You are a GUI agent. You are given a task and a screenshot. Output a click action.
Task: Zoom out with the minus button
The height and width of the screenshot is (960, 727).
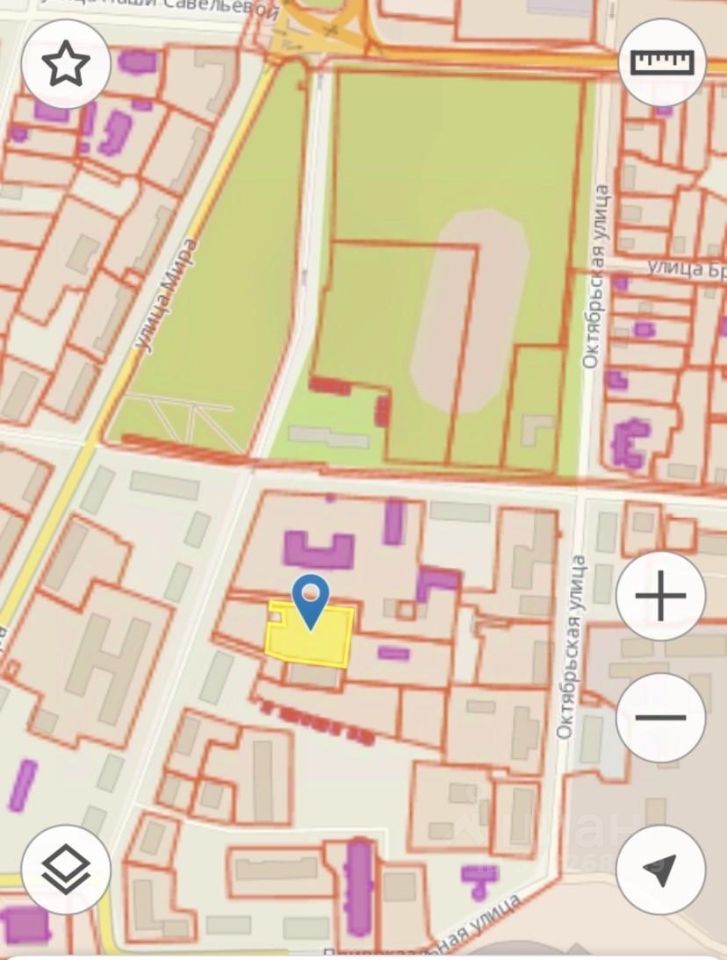tap(660, 716)
